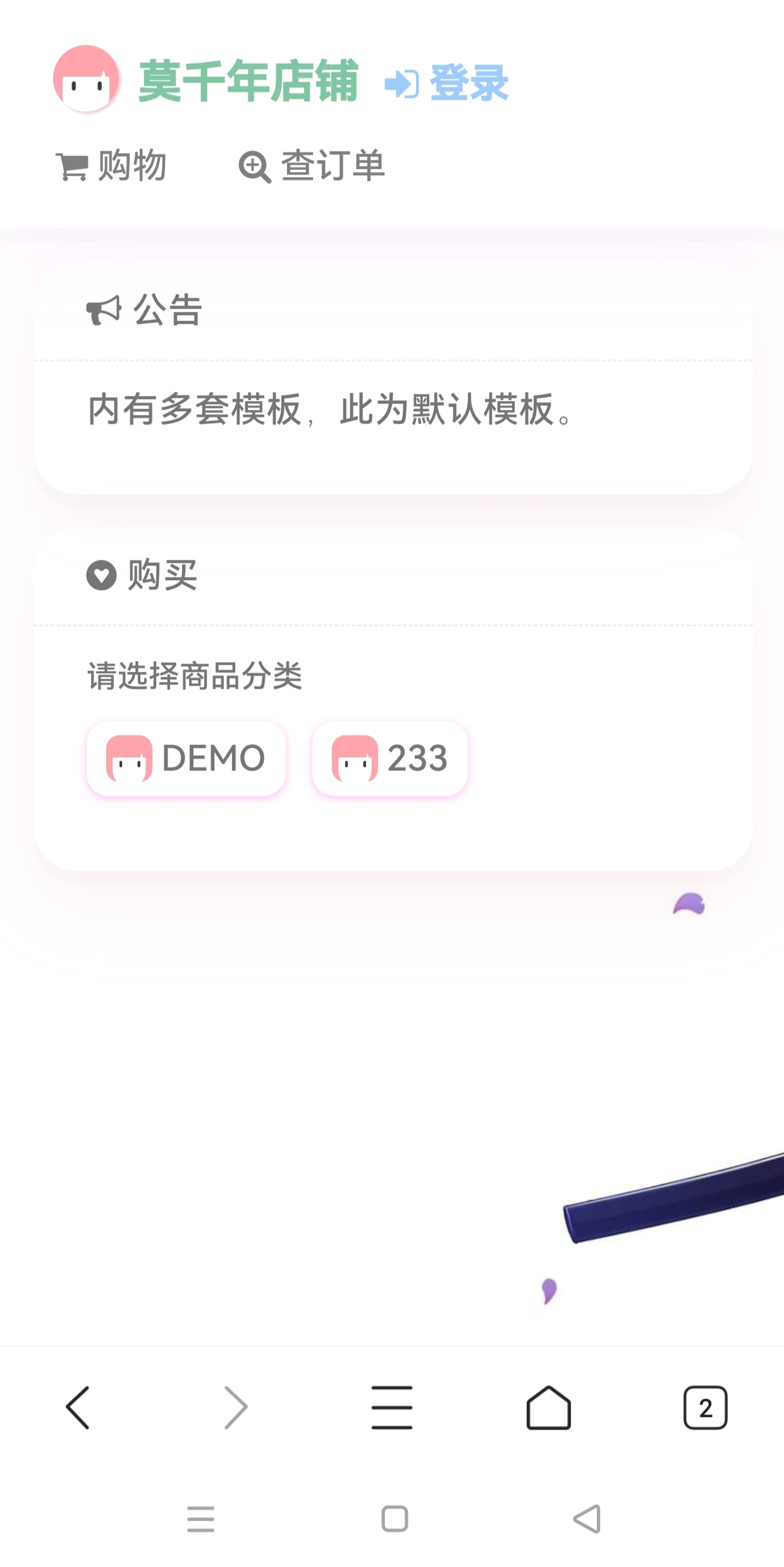Choose the 233 product category

click(390, 758)
